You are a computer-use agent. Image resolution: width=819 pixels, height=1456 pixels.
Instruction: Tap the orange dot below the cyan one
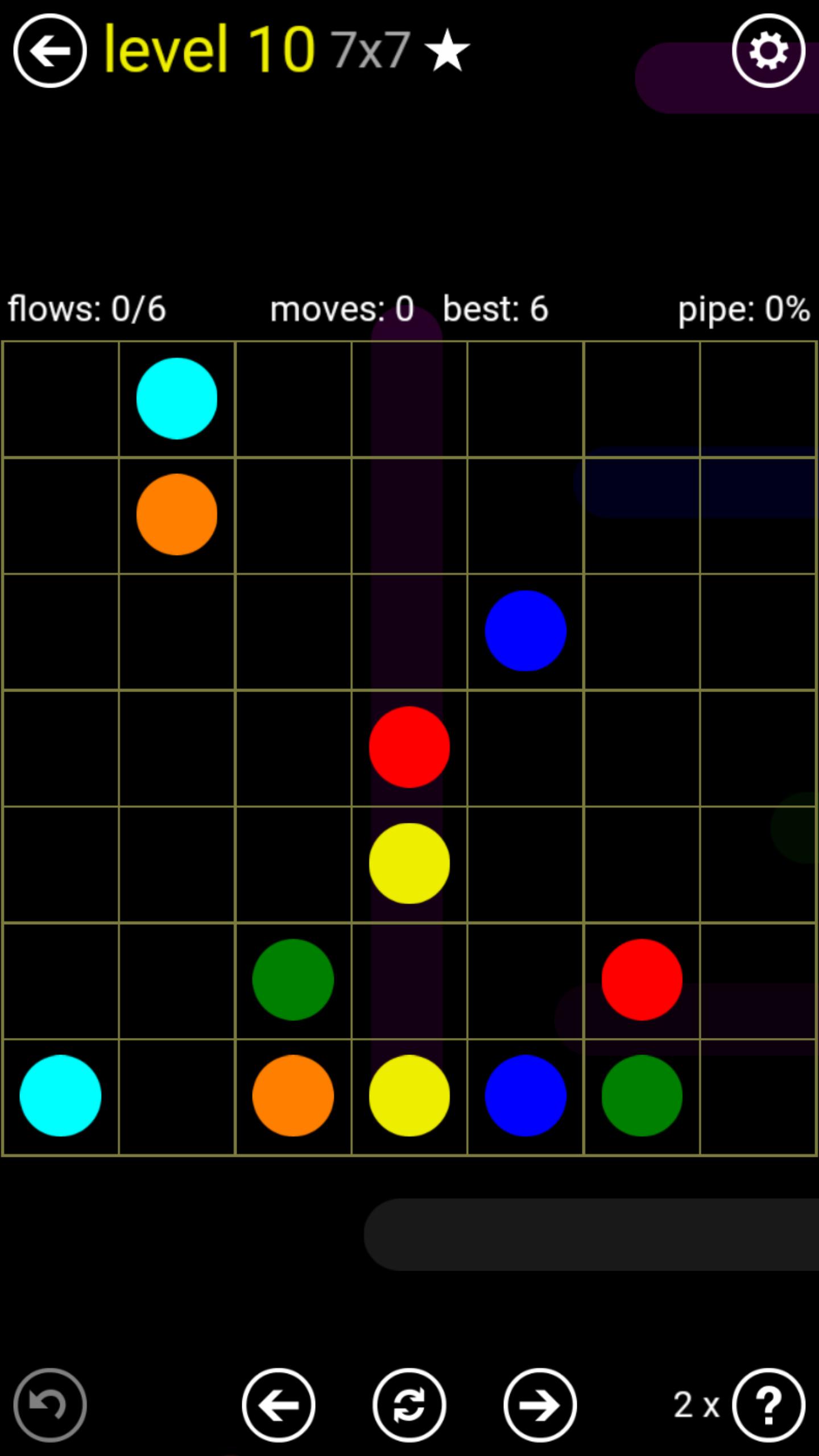(177, 514)
